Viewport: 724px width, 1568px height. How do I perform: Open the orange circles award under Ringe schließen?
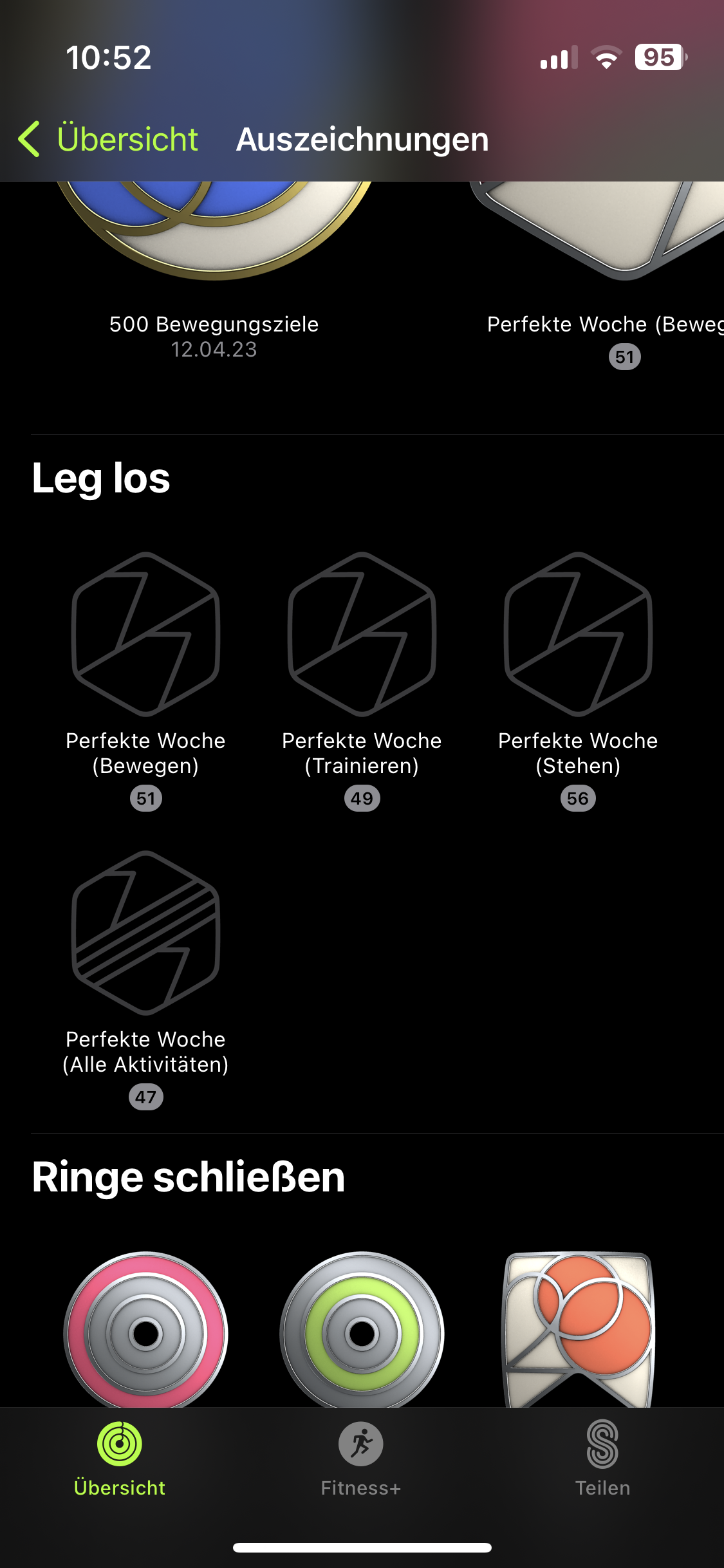[578, 1330]
